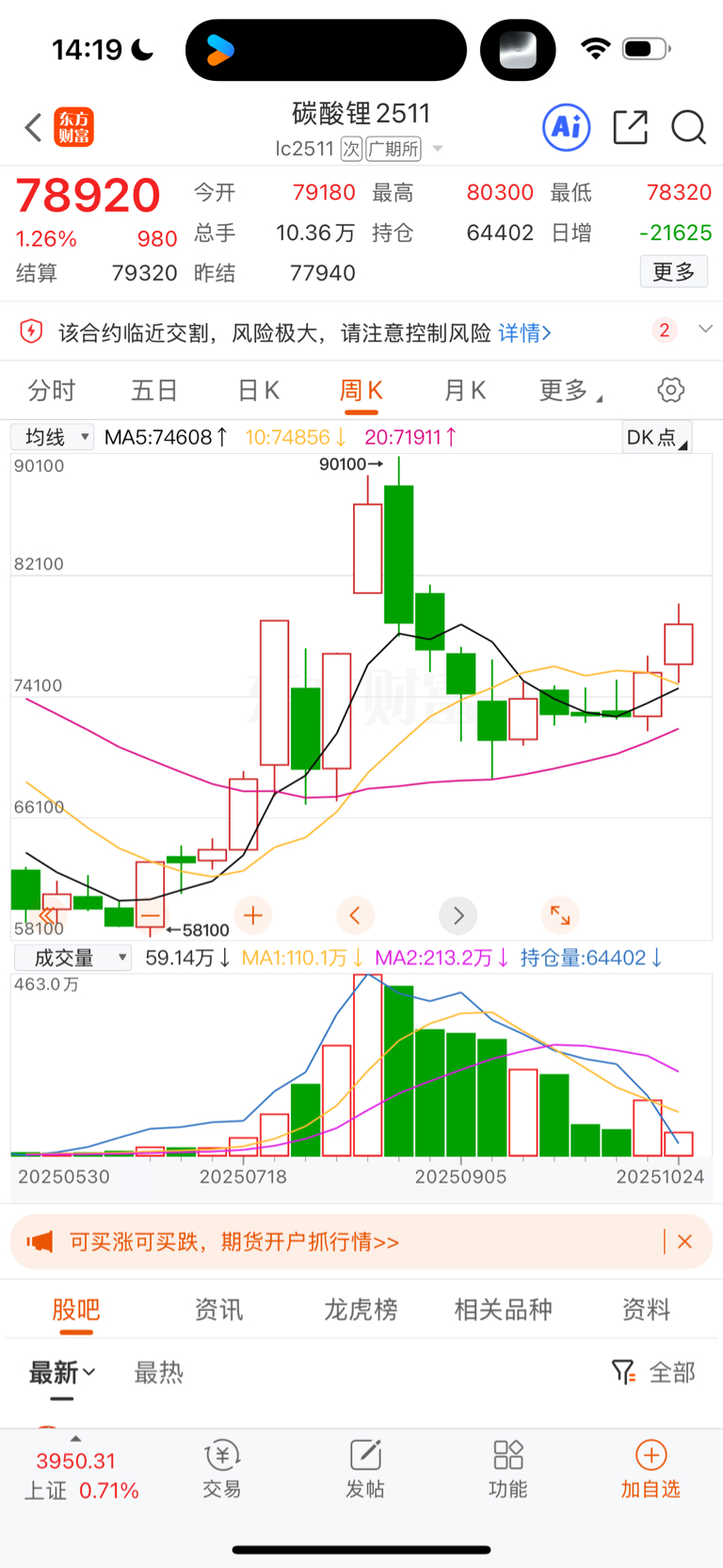The image size is (723, 1568).
Task: Switch to the 资讯 tab
Action: click(218, 1309)
